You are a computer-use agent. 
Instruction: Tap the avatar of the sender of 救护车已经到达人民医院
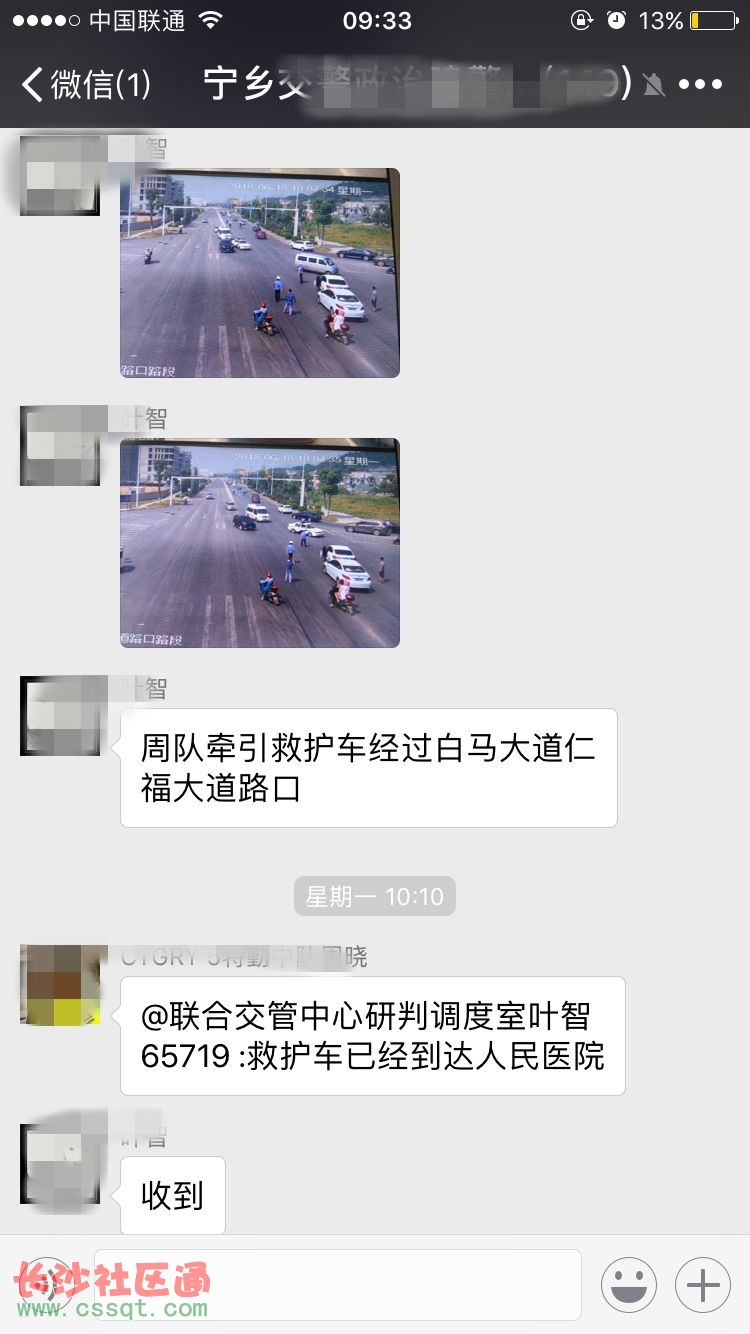[60, 985]
